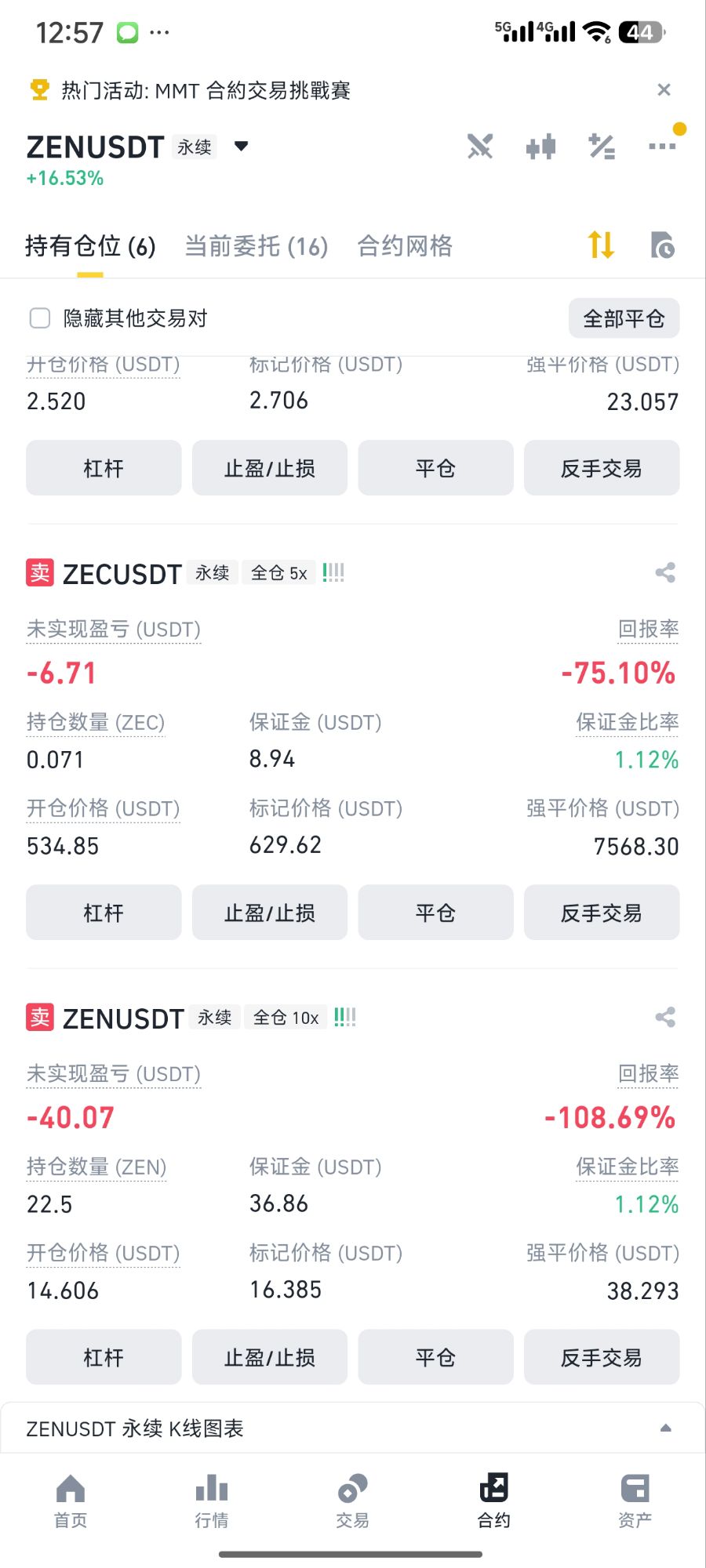This screenshot has width=706, height=1568.
Task: Share the ZENUSDT 全仓 10x position
Action: tap(665, 1018)
